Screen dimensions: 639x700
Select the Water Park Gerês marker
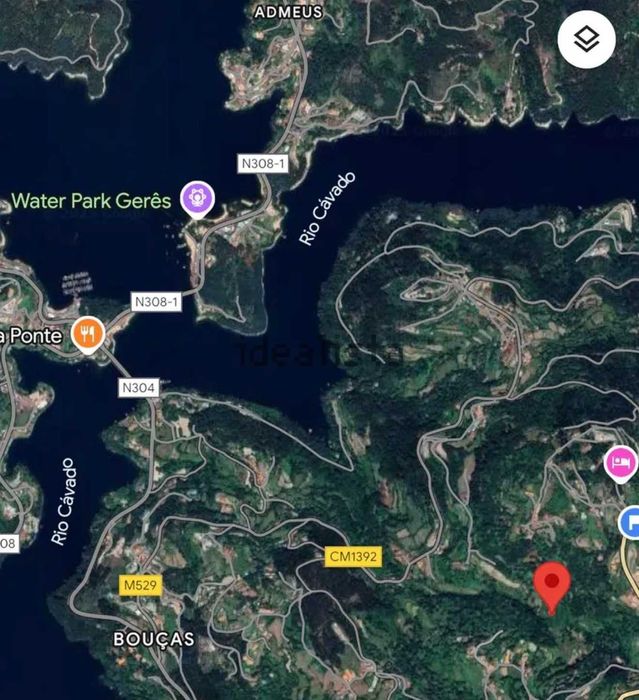(197, 198)
